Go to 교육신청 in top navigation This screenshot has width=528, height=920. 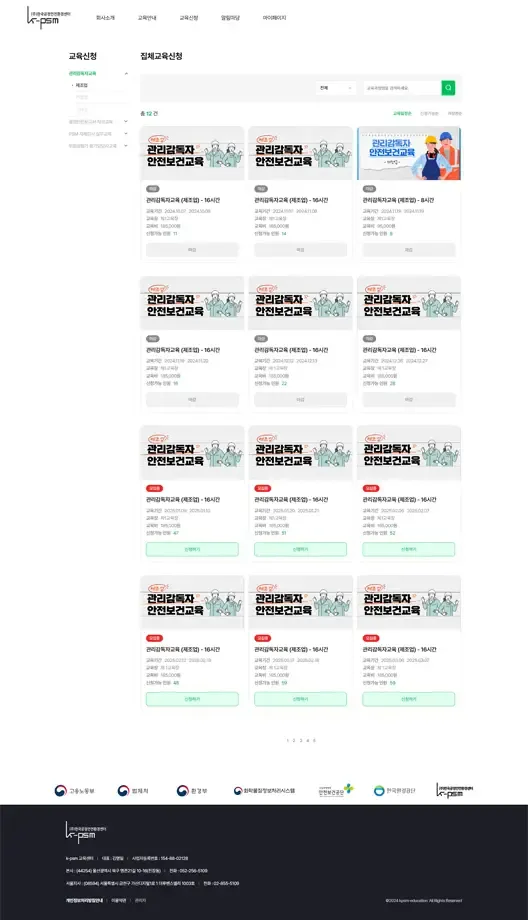coord(189,18)
